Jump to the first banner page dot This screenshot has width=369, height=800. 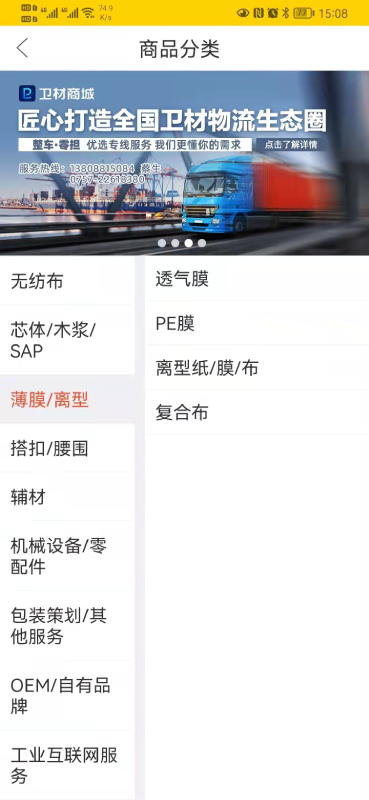tap(162, 243)
